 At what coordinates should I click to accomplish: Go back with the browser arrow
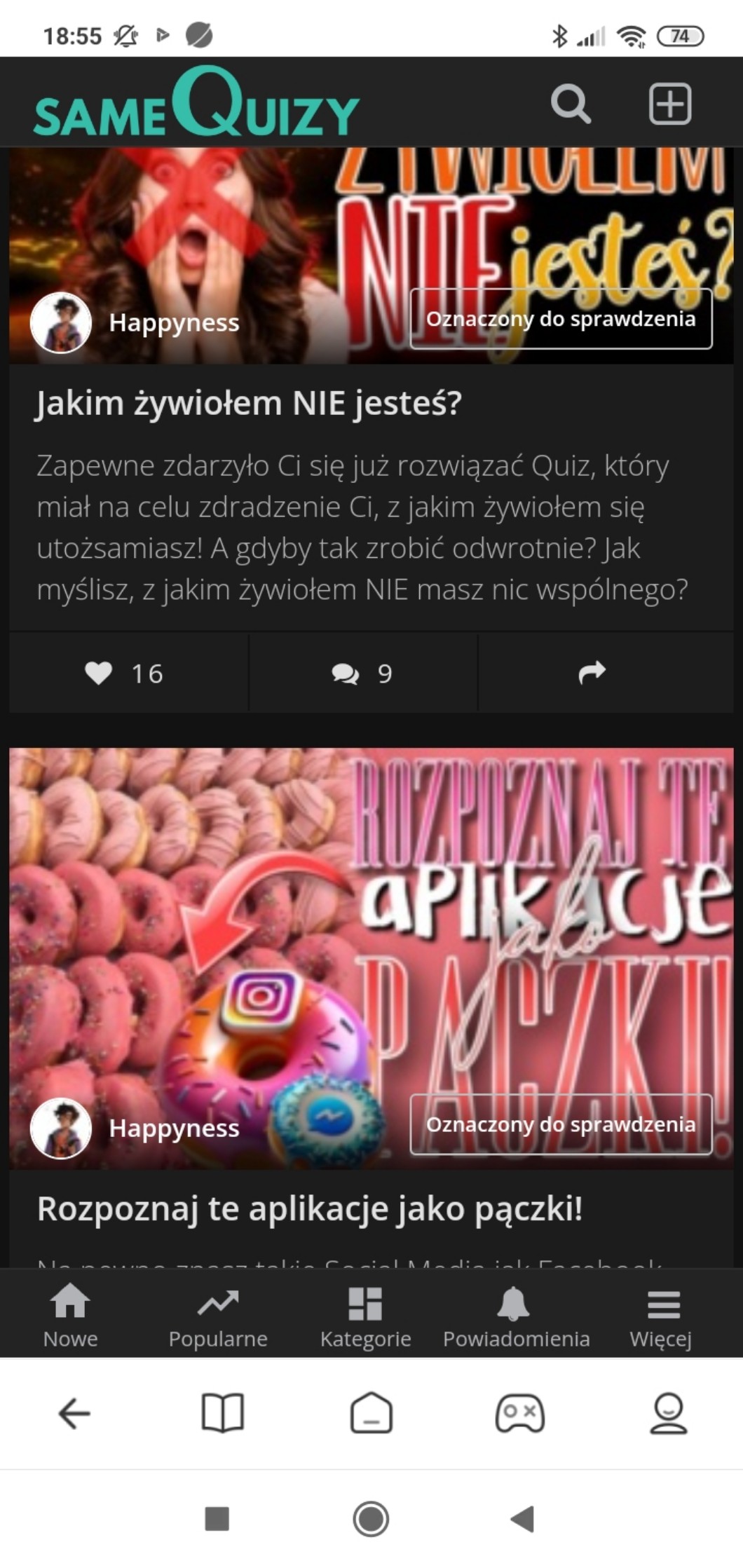coord(74,1413)
